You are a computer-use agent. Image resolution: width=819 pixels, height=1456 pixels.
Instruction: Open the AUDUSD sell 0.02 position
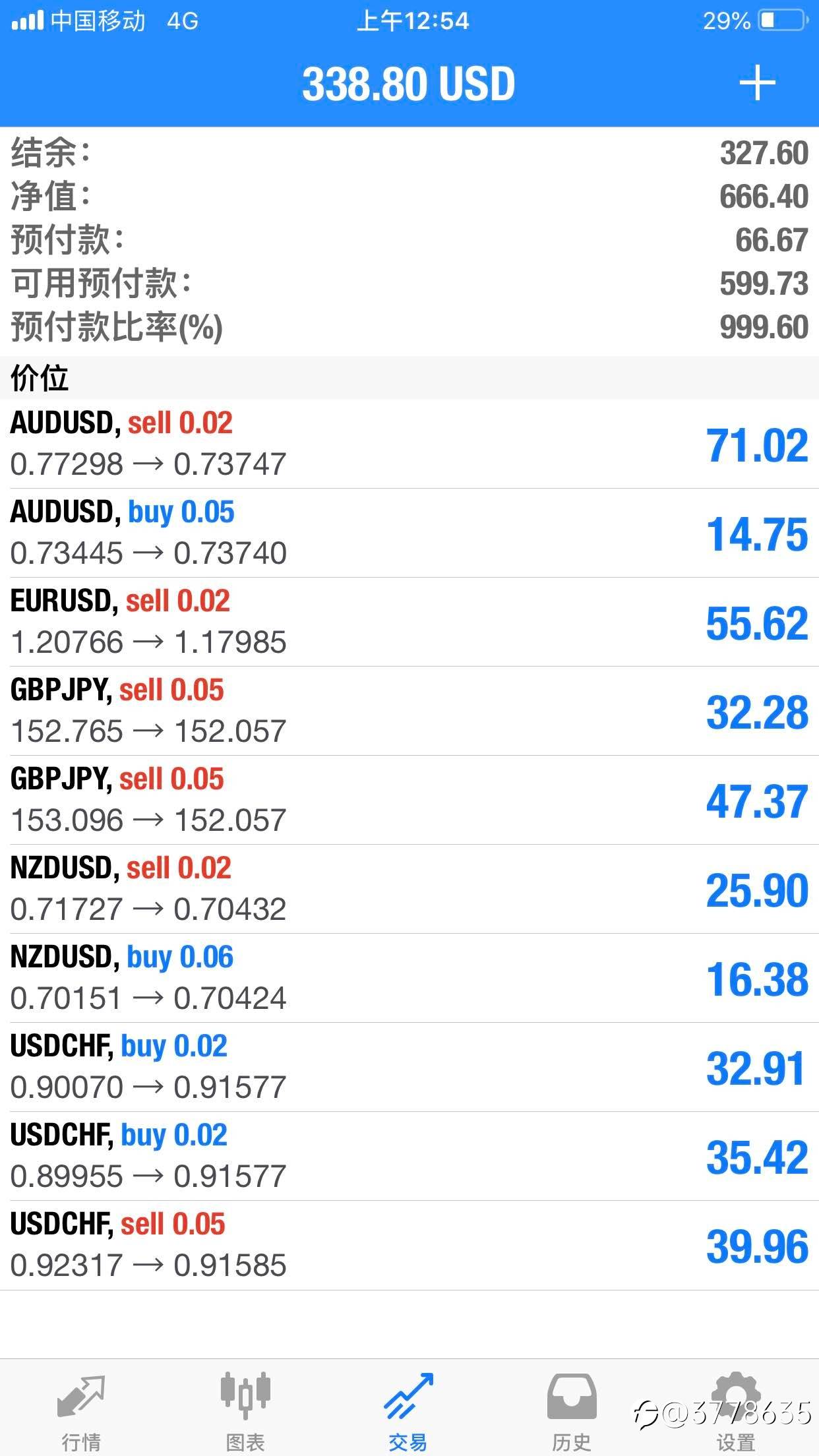pyautogui.click(x=409, y=444)
